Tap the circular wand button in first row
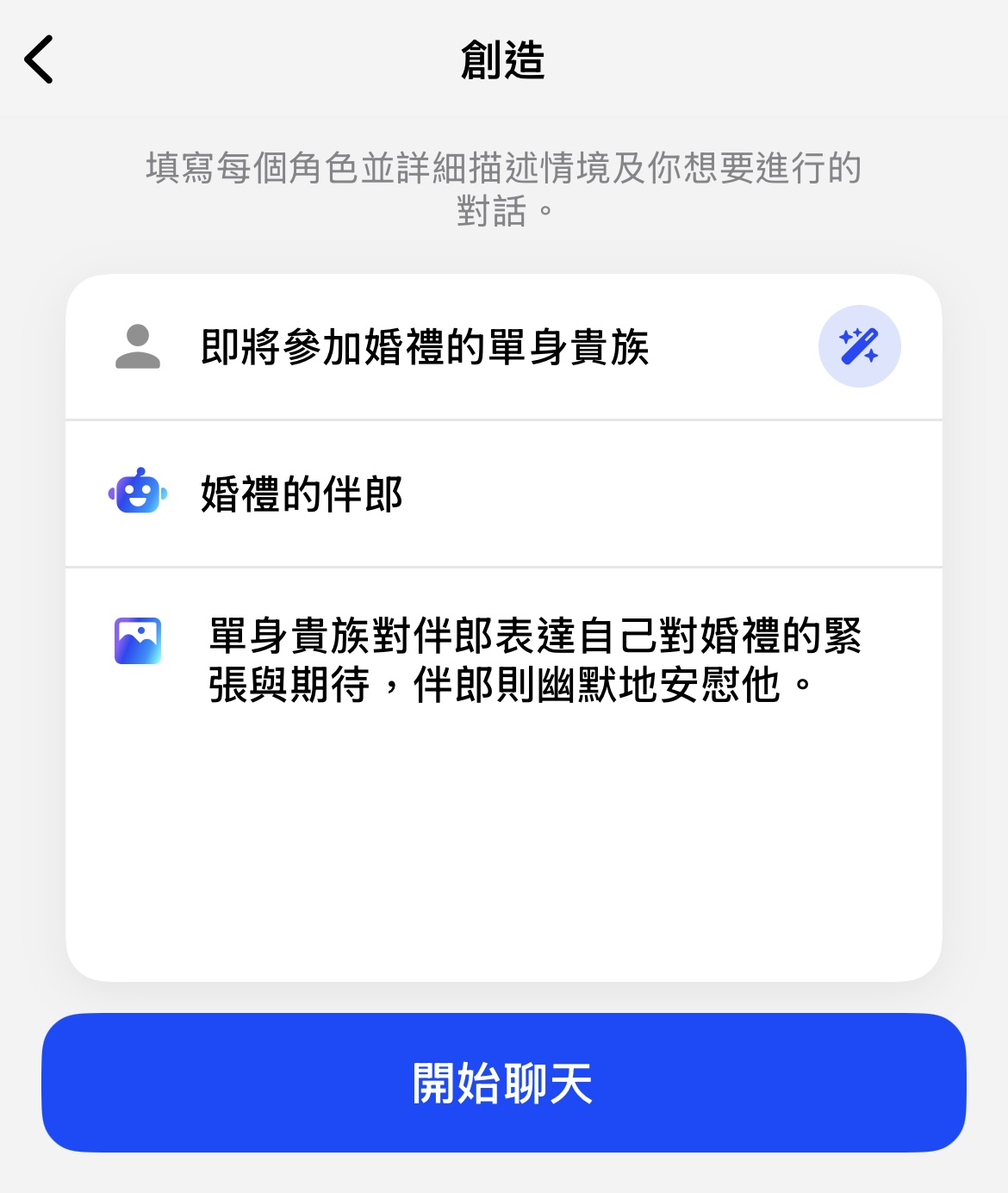Viewport: 1008px width, 1193px height. 859,345
